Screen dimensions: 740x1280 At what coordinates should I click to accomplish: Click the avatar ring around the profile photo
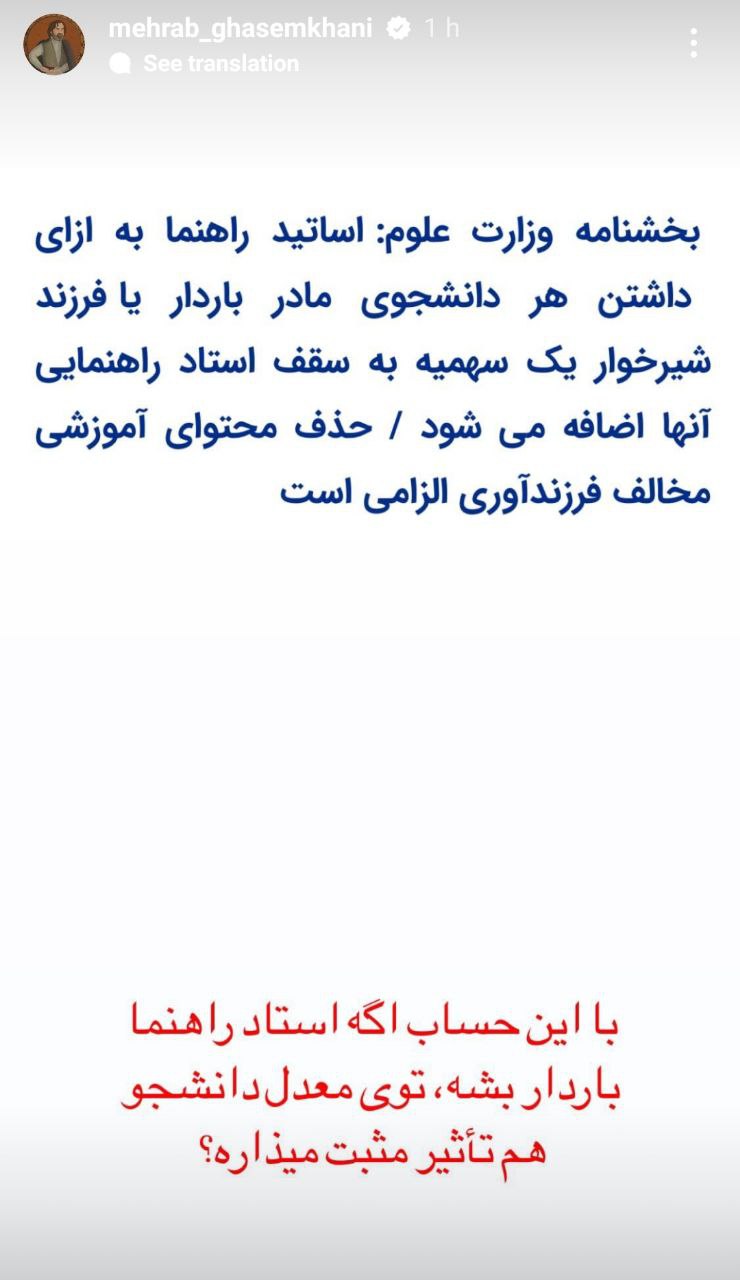coord(55,40)
